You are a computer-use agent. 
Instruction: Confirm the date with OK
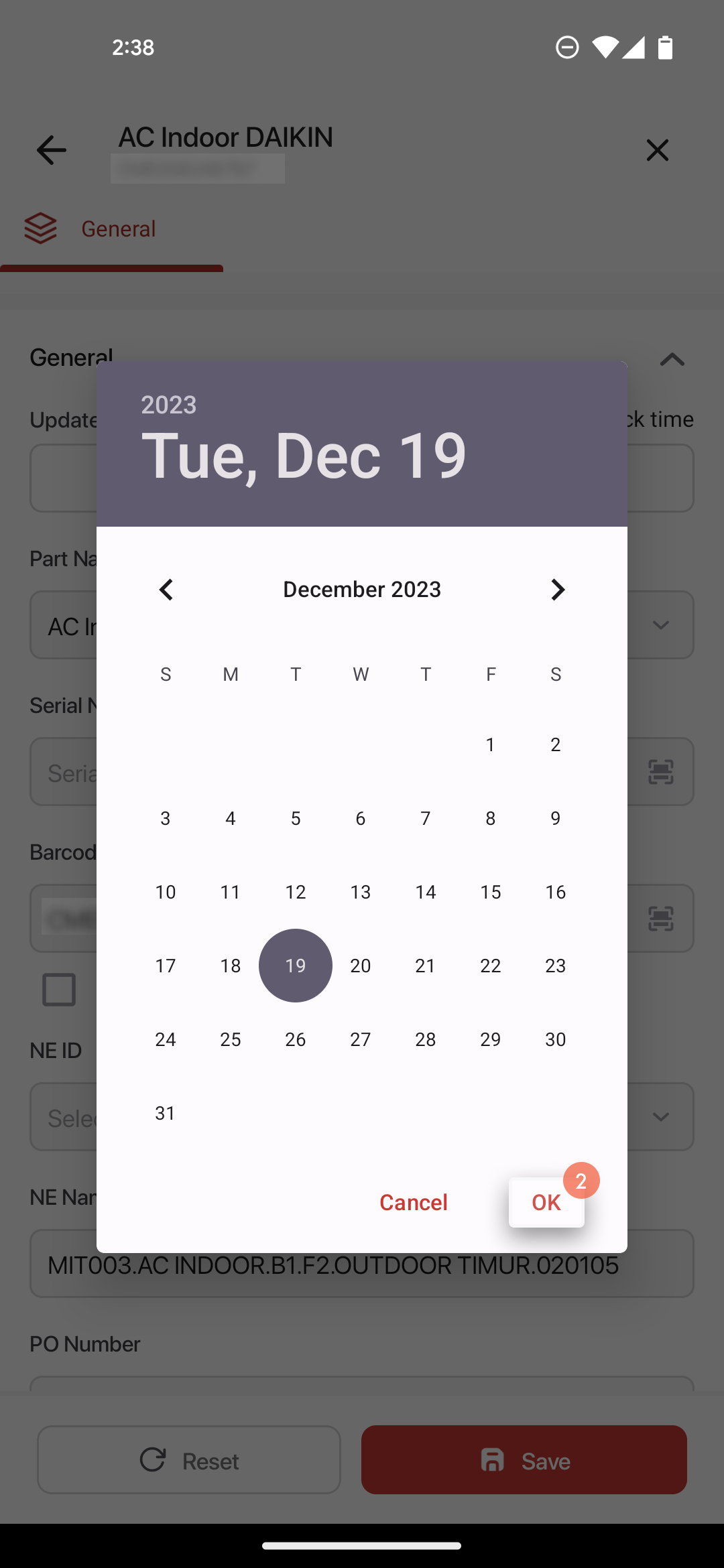coord(546,1202)
